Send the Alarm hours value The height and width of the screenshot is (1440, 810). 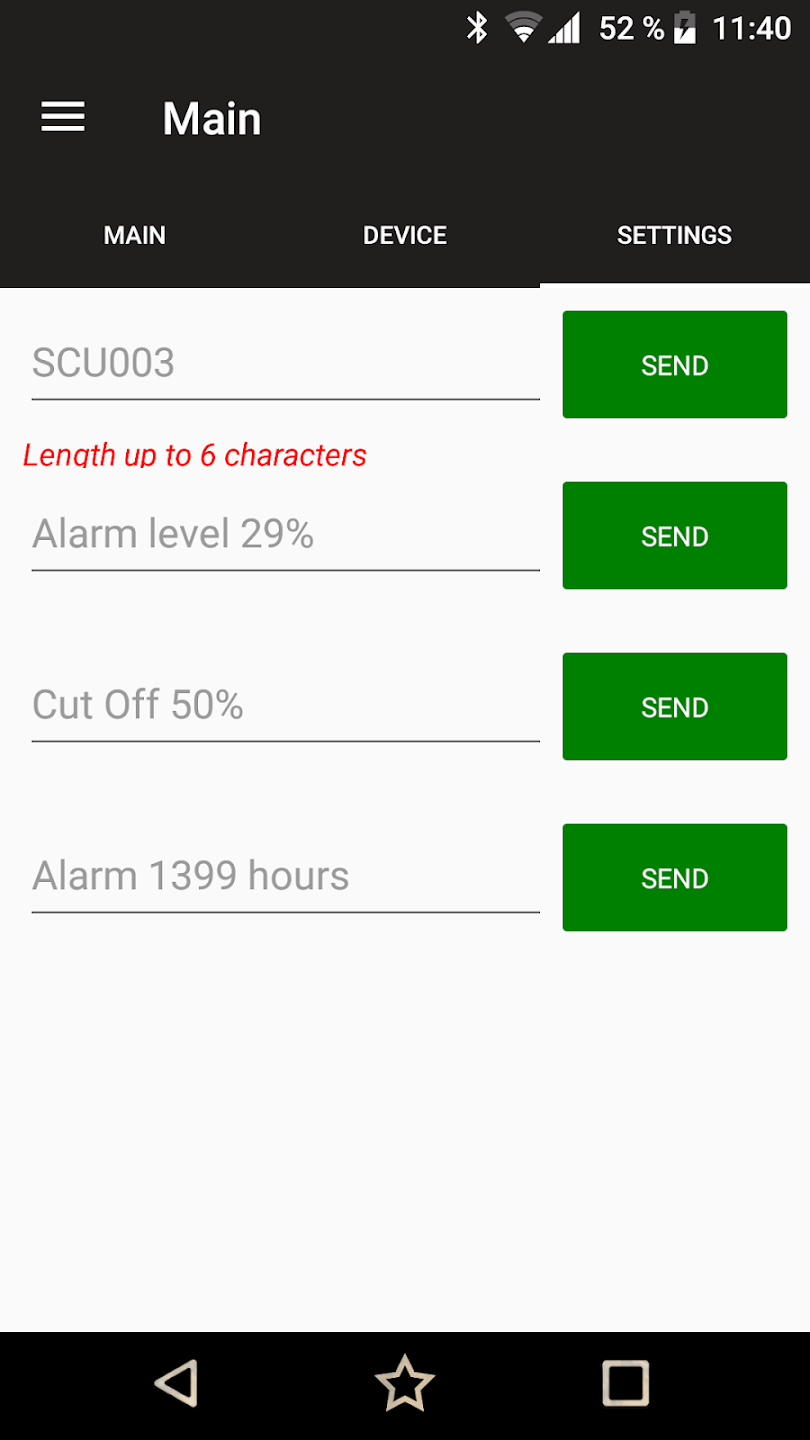pos(675,878)
